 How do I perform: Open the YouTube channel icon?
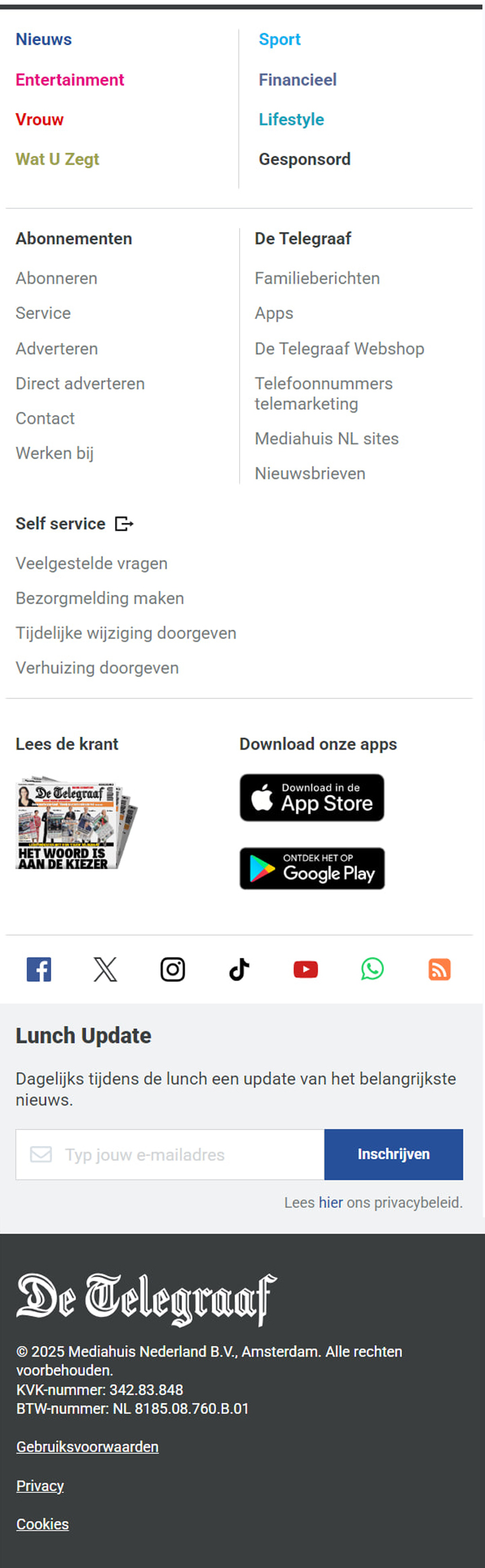pos(306,969)
